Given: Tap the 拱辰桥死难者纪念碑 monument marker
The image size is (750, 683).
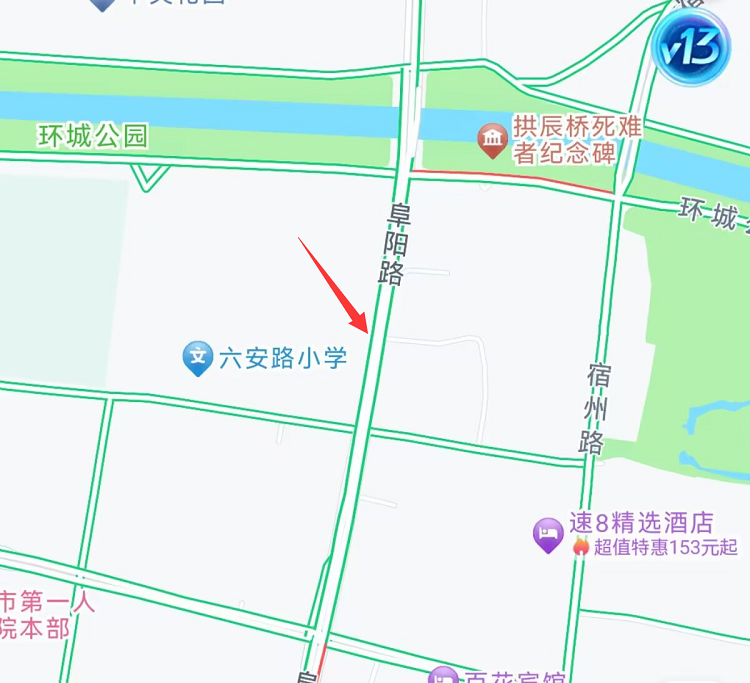Looking at the screenshot, I should coord(492,140).
